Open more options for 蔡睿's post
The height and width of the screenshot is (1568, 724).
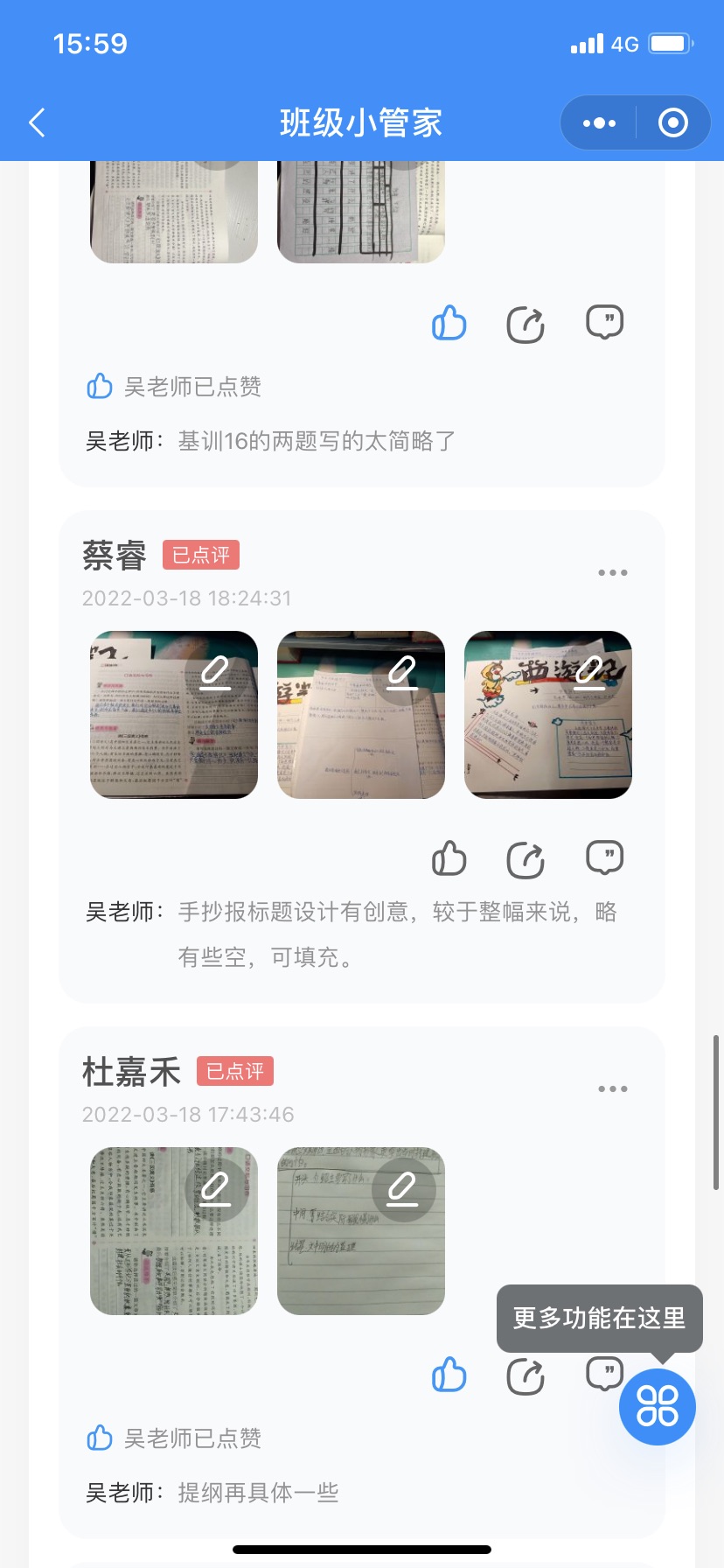coord(612,573)
